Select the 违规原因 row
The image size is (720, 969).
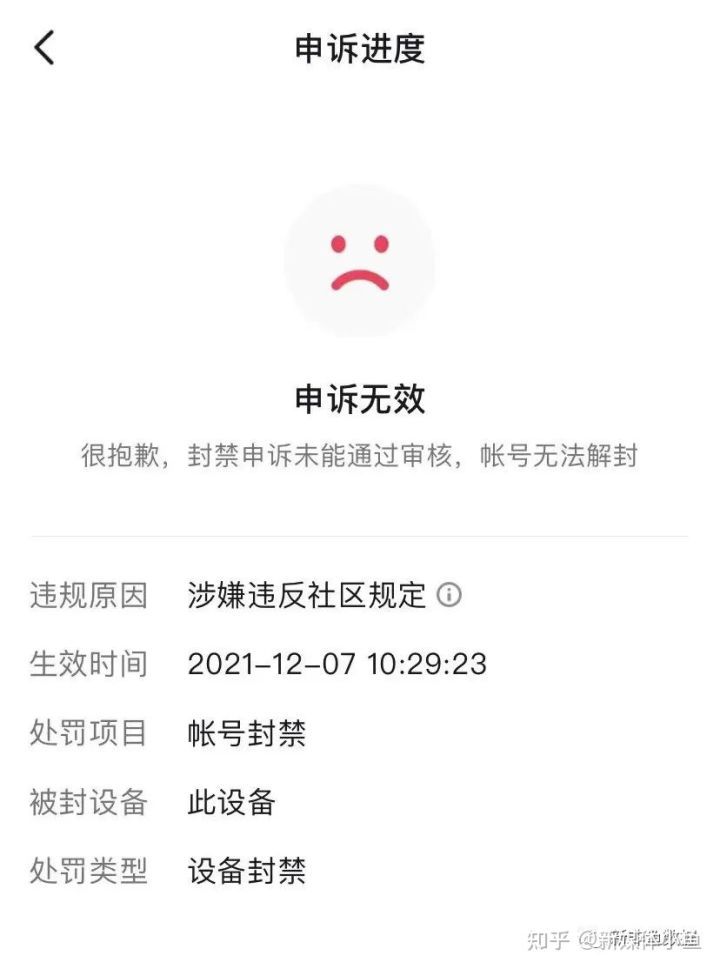[90, 595]
